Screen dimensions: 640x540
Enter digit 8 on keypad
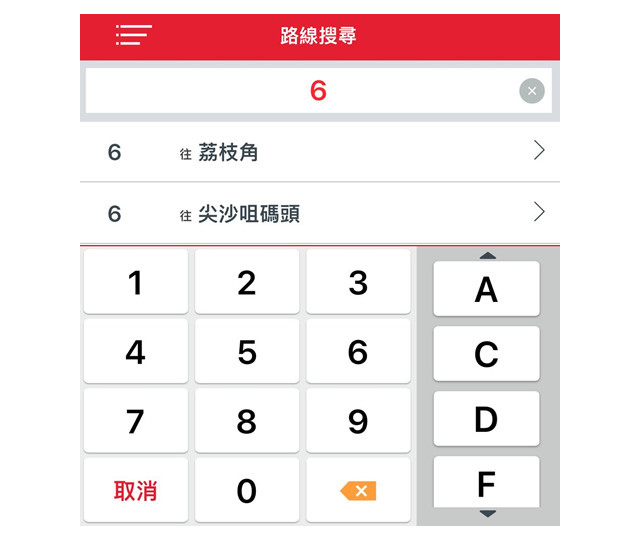click(247, 421)
